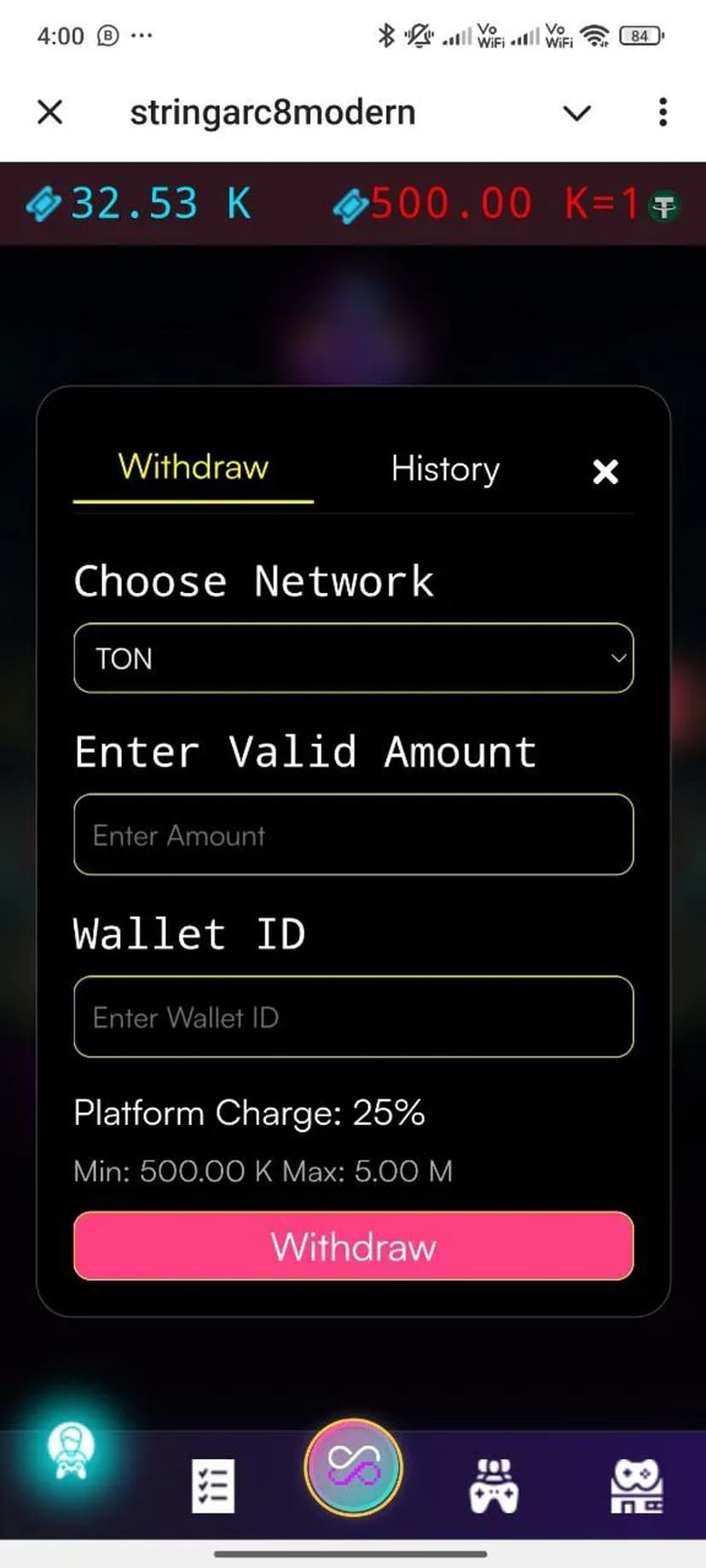The image size is (706, 1568).
Task: Open the center infinity button
Action: (353, 1467)
